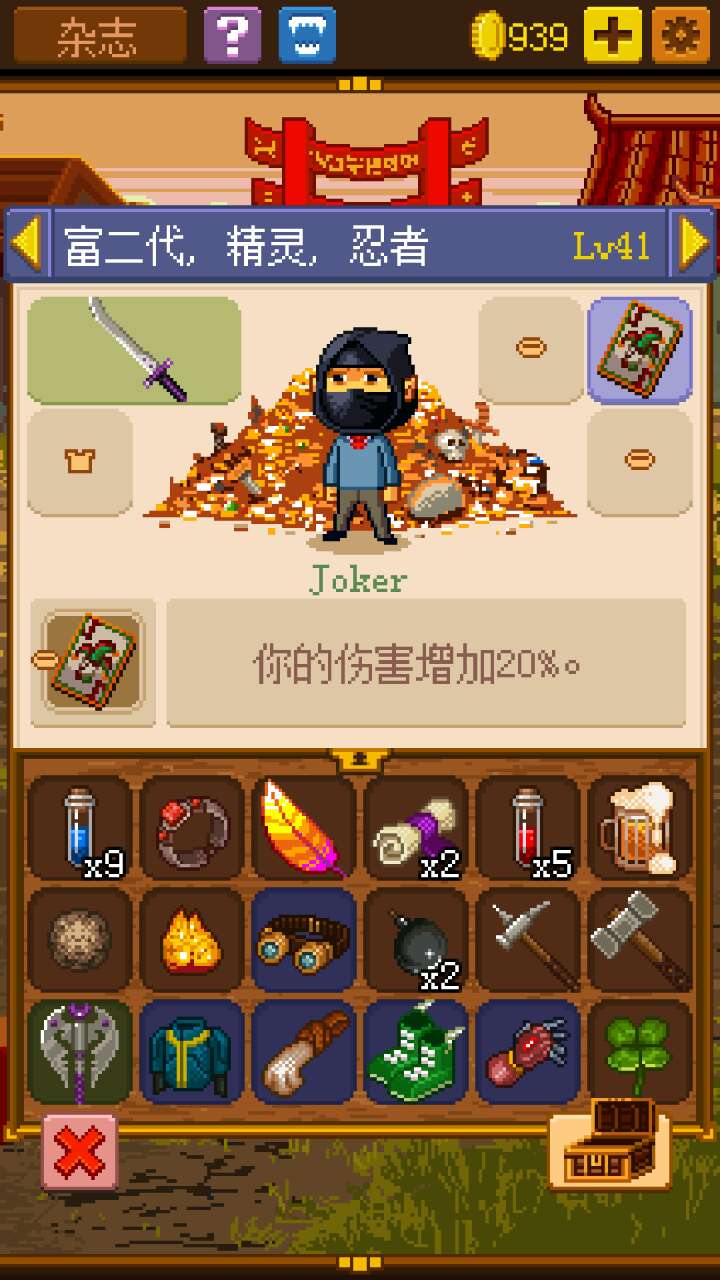Close the inventory with red X
Viewport: 720px width, 1280px height.
(x=80, y=1152)
